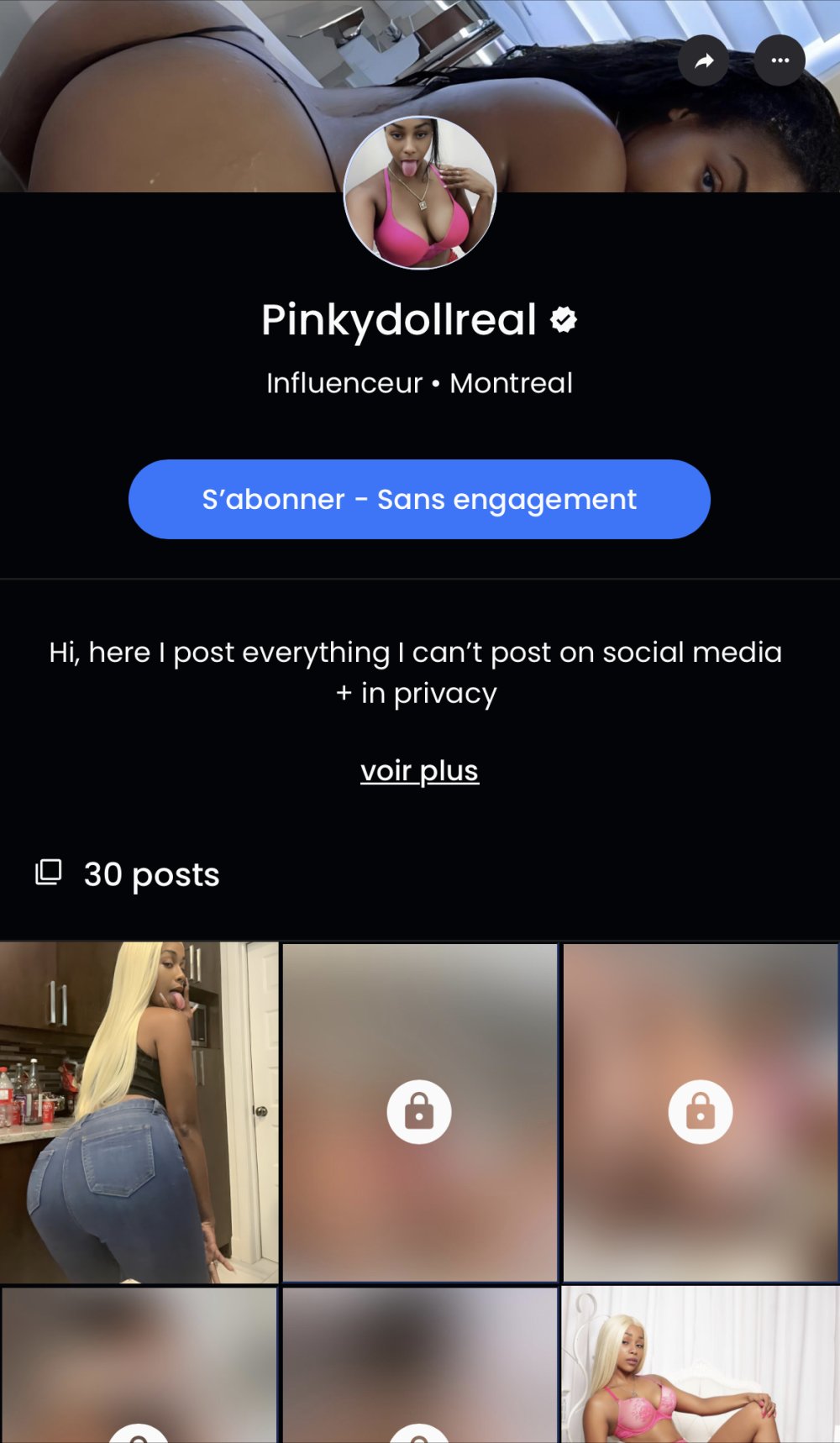
Task: Expand bio with voir plus link
Action: click(x=419, y=770)
